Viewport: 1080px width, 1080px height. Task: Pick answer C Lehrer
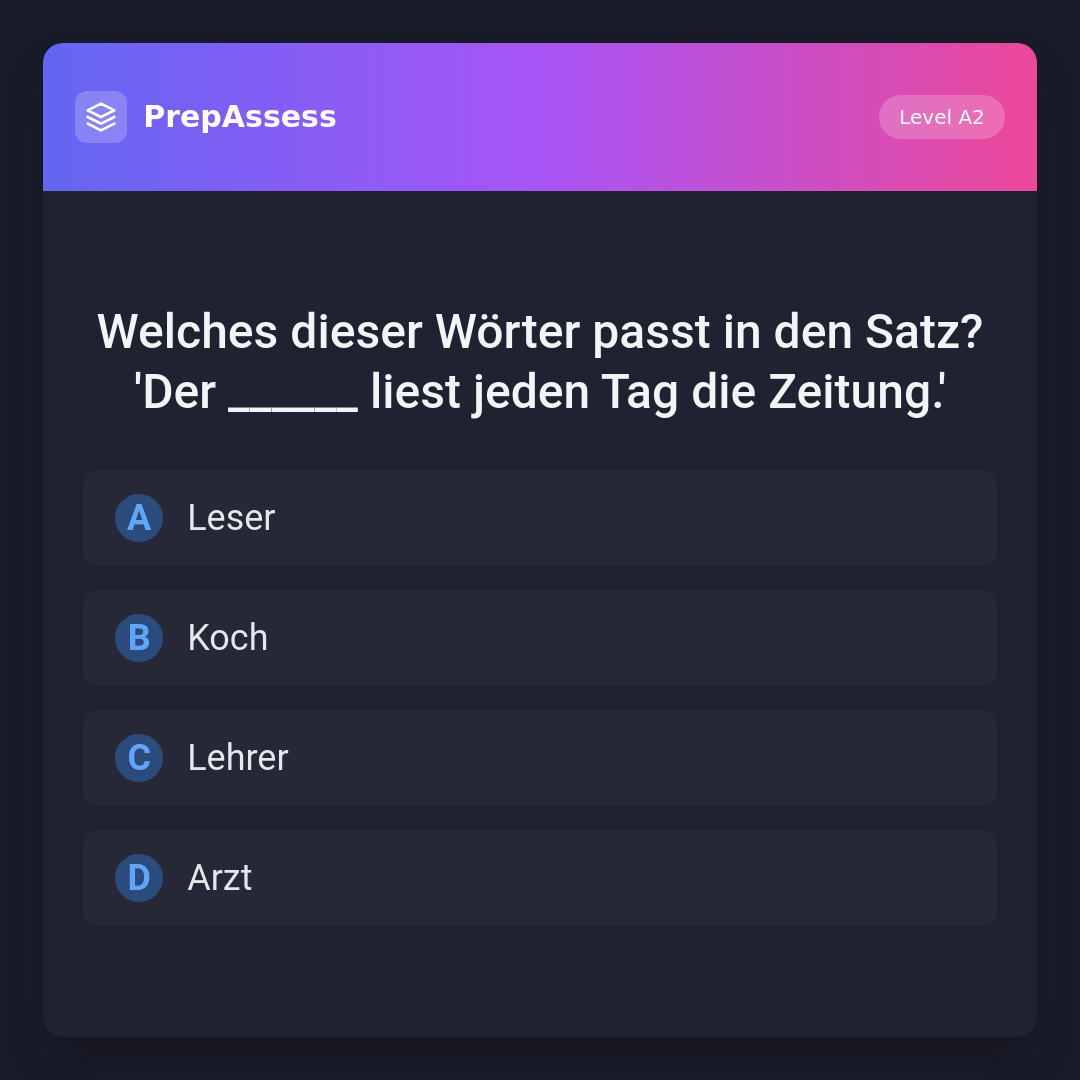[x=540, y=758]
